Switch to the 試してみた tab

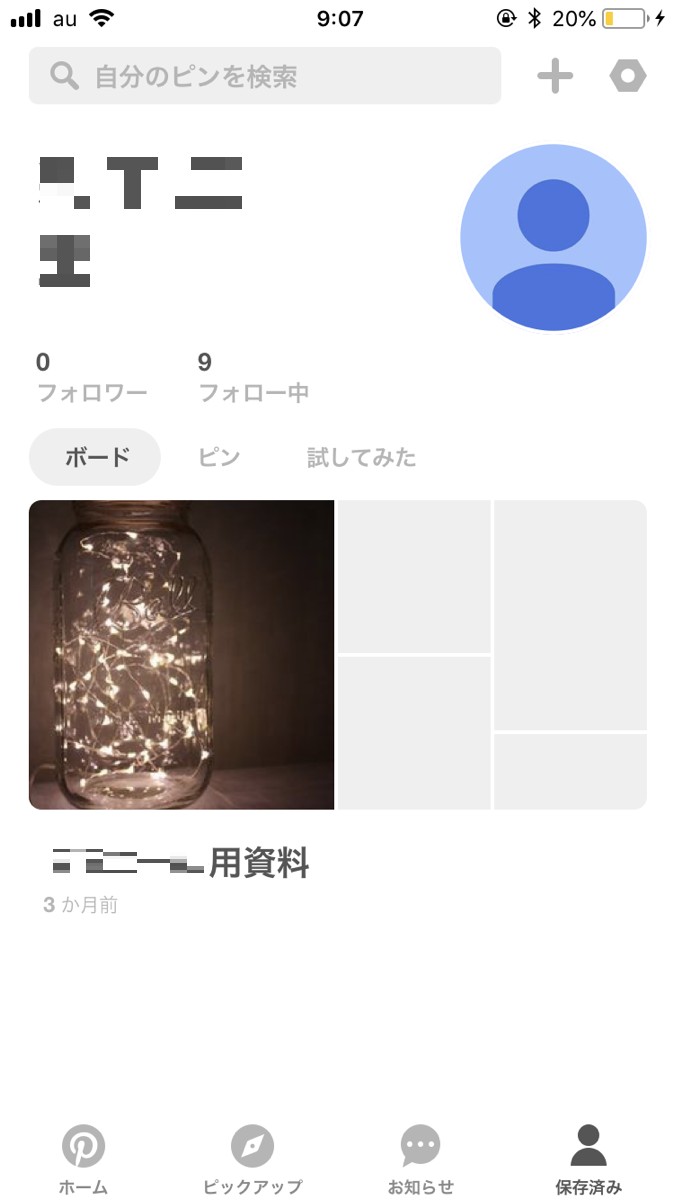[x=361, y=457]
